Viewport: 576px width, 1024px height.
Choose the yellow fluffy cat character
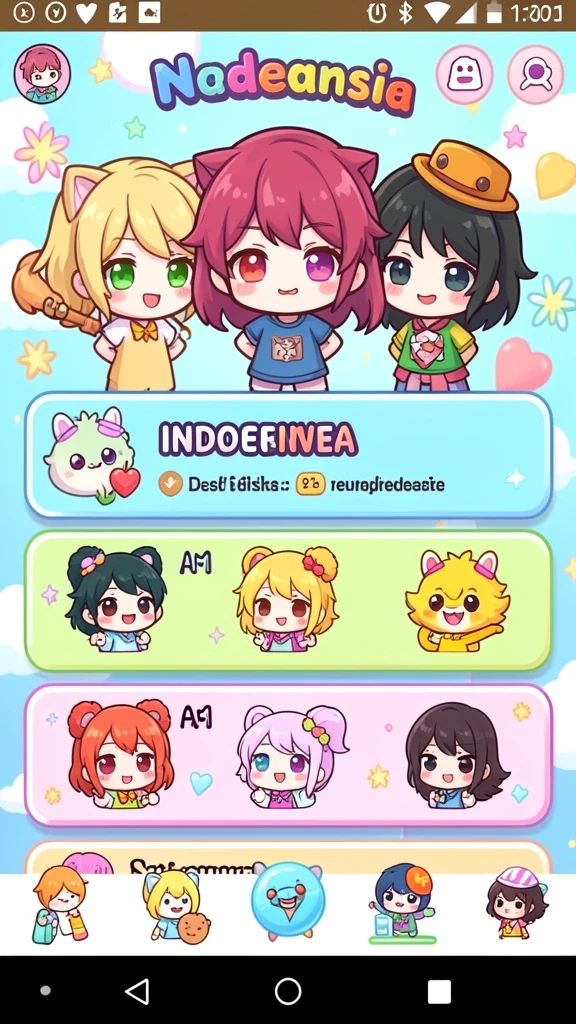tap(456, 601)
